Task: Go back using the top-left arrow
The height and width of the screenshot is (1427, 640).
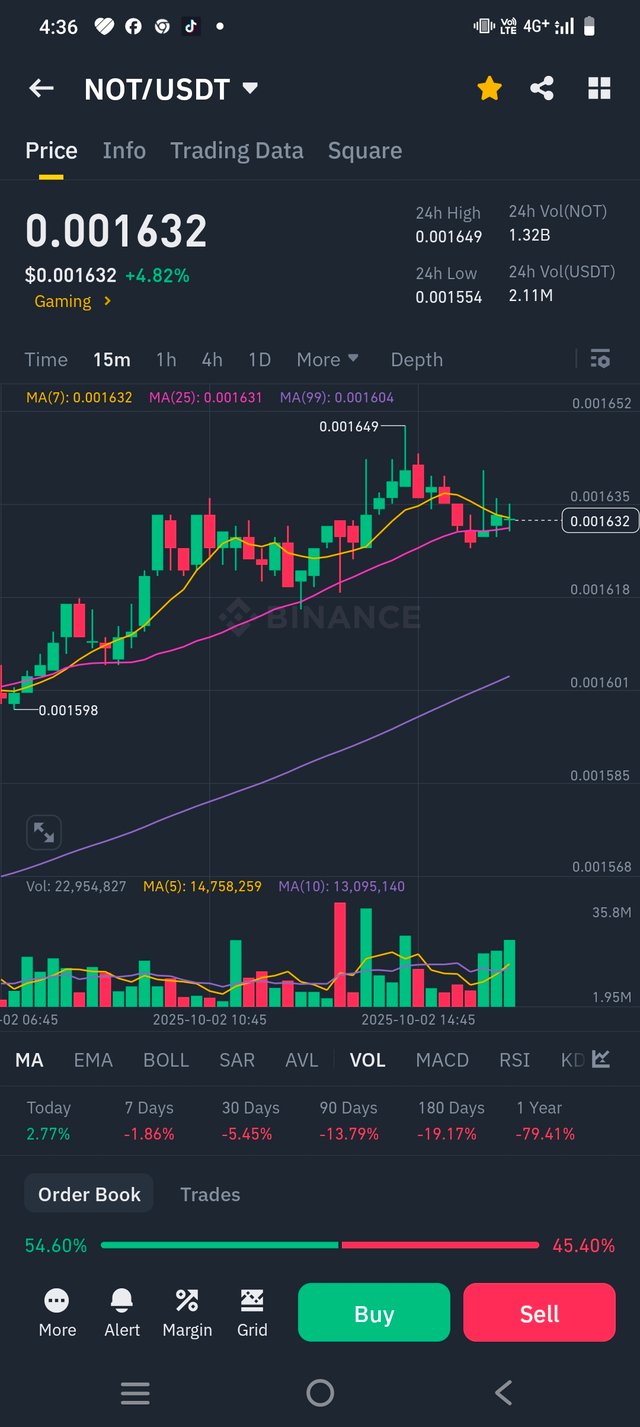Action: pyautogui.click(x=41, y=89)
